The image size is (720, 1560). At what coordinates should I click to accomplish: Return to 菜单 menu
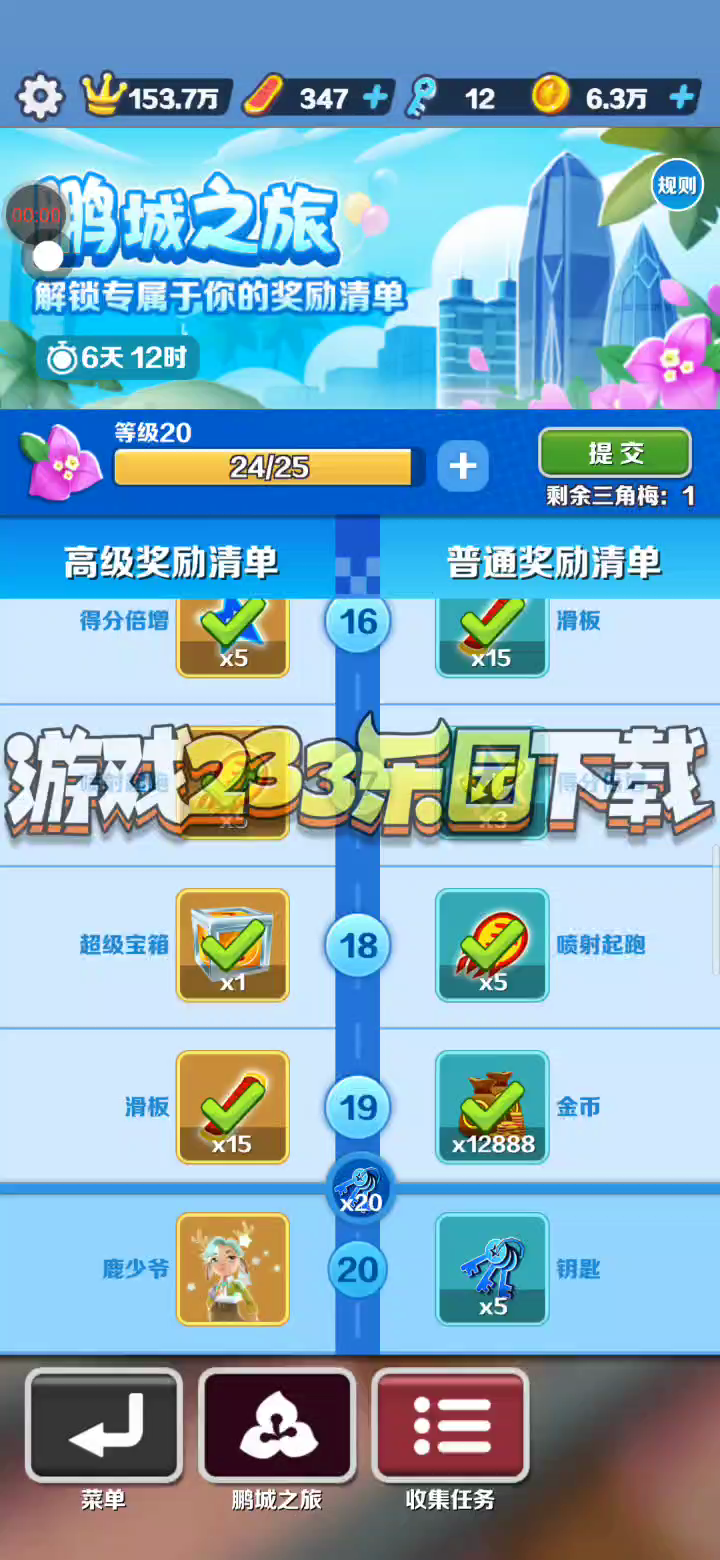point(104,1425)
